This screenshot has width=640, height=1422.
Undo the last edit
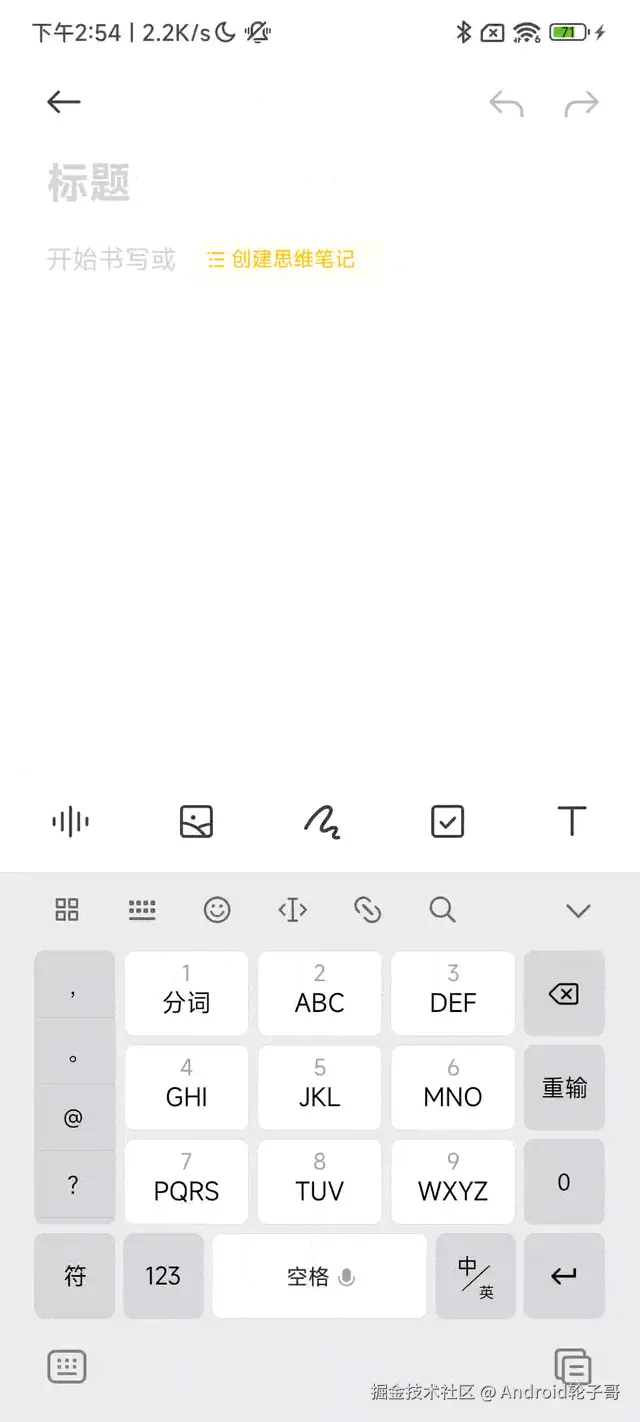[x=506, y=103]
